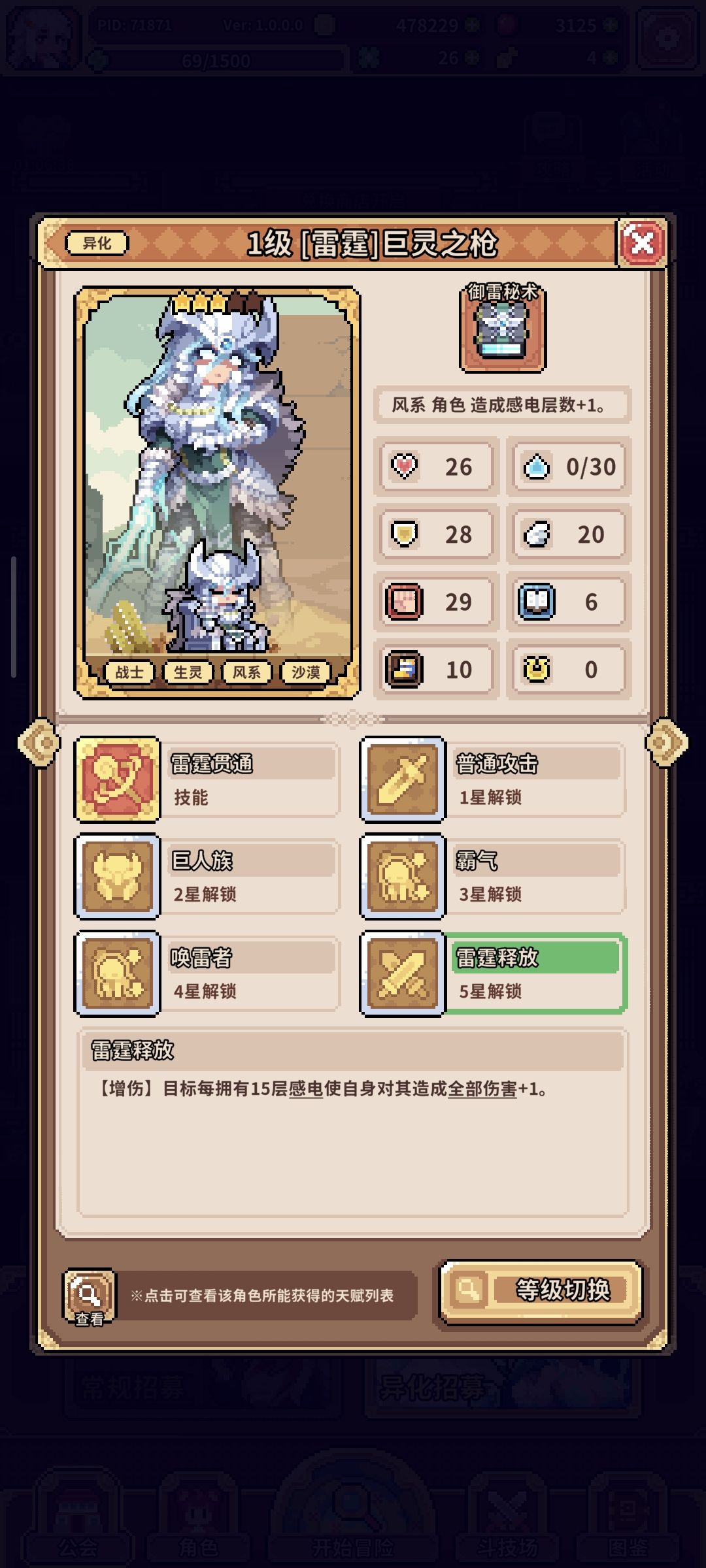Click the shield defense stat icon

pos(405,534)
